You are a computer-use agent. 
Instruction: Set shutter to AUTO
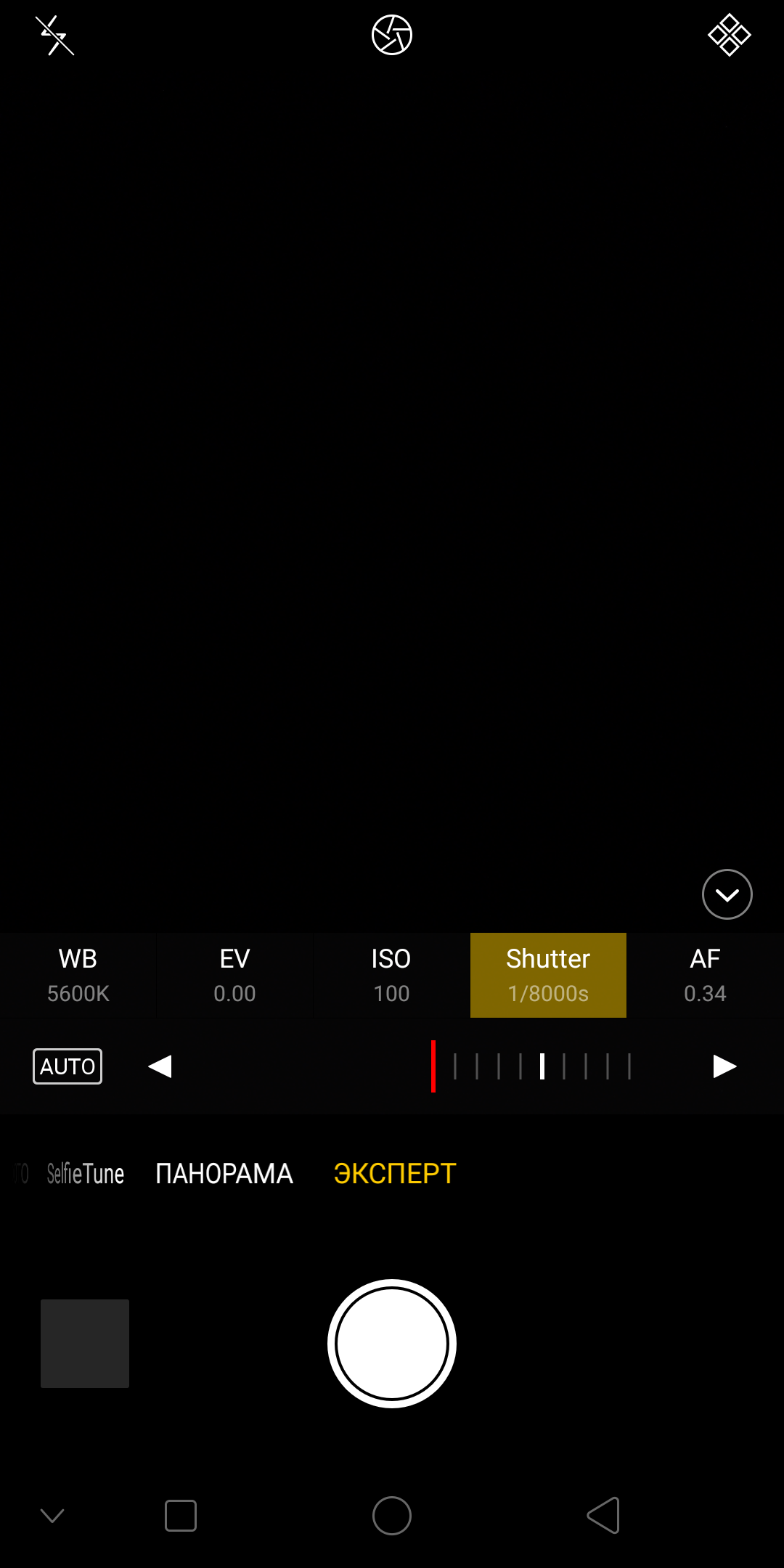[x=68, y=1066]
